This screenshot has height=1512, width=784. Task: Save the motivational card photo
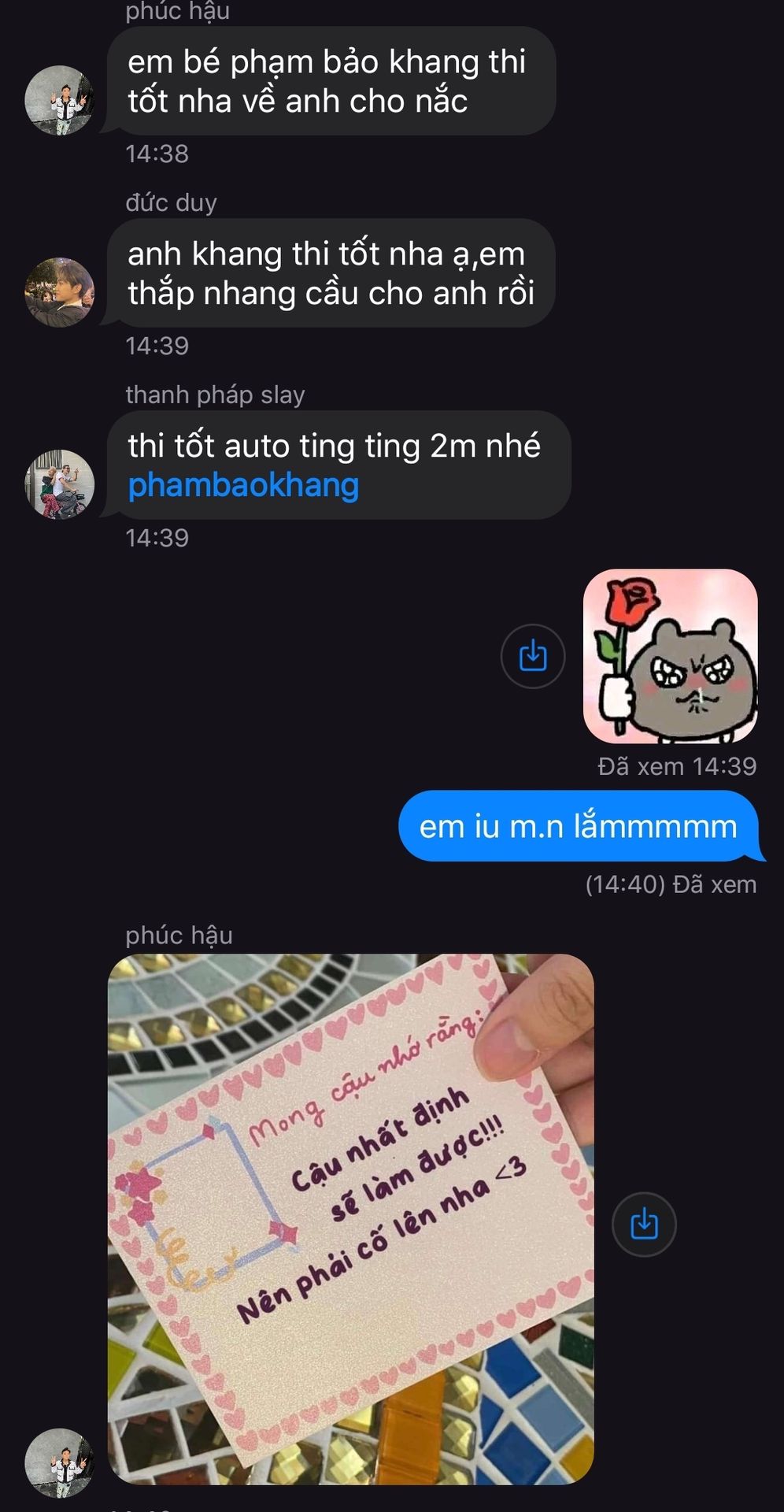point(644,1225)
